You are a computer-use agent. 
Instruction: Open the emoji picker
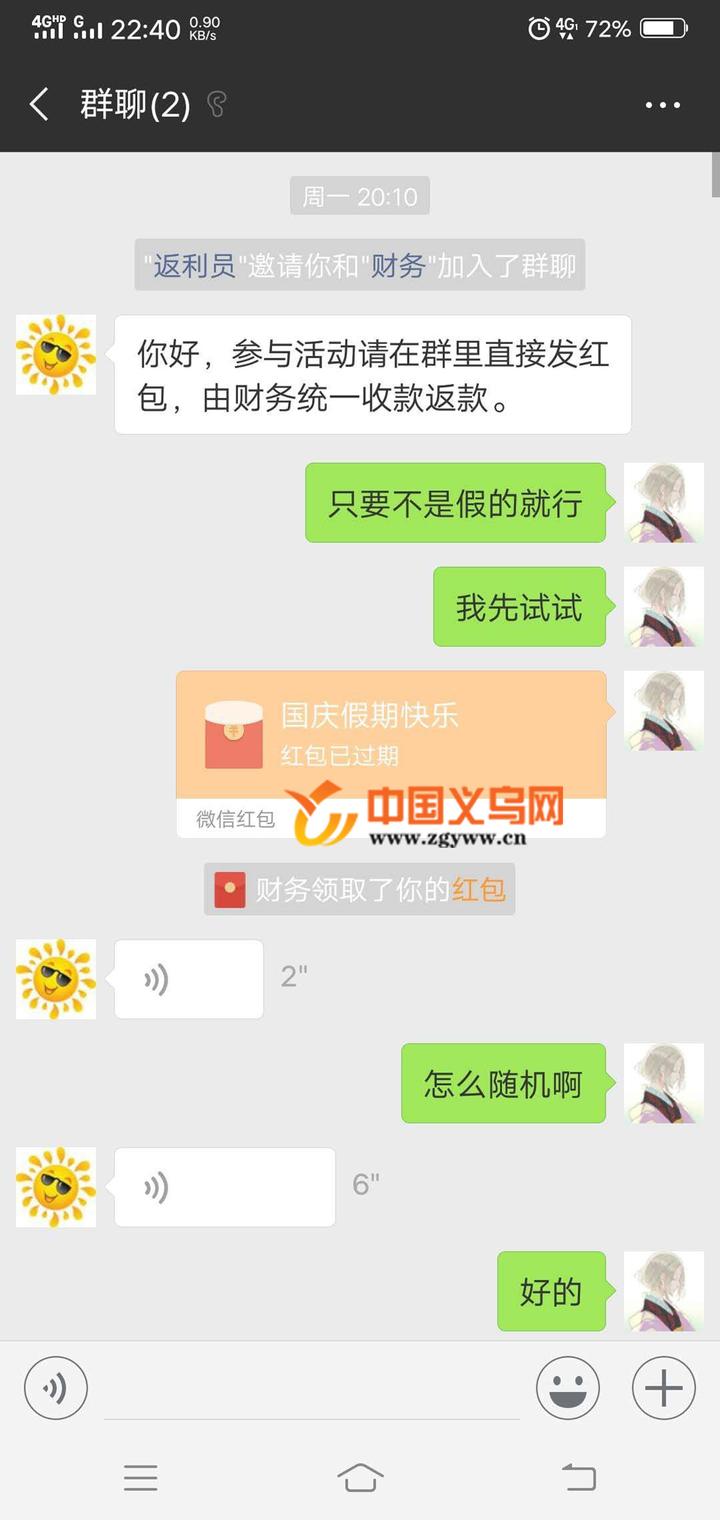pyautogui.click(x=568, y=1388)
